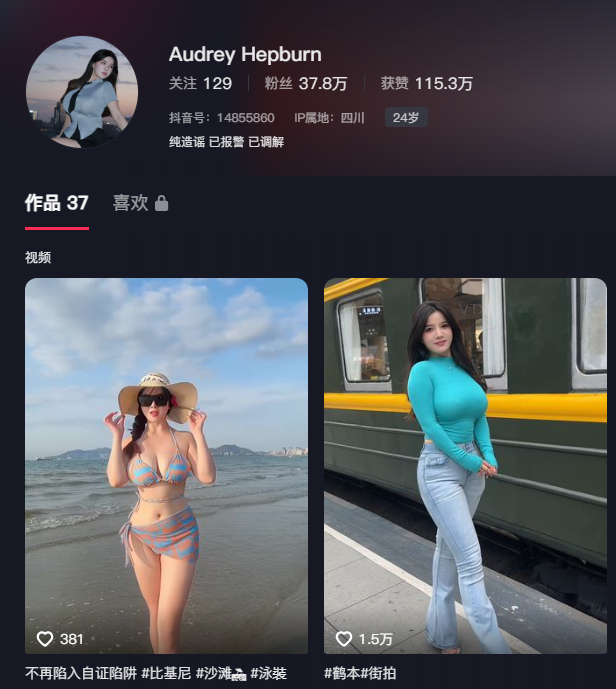Open the beach bikini video with 381 likes

pos(166,465)
